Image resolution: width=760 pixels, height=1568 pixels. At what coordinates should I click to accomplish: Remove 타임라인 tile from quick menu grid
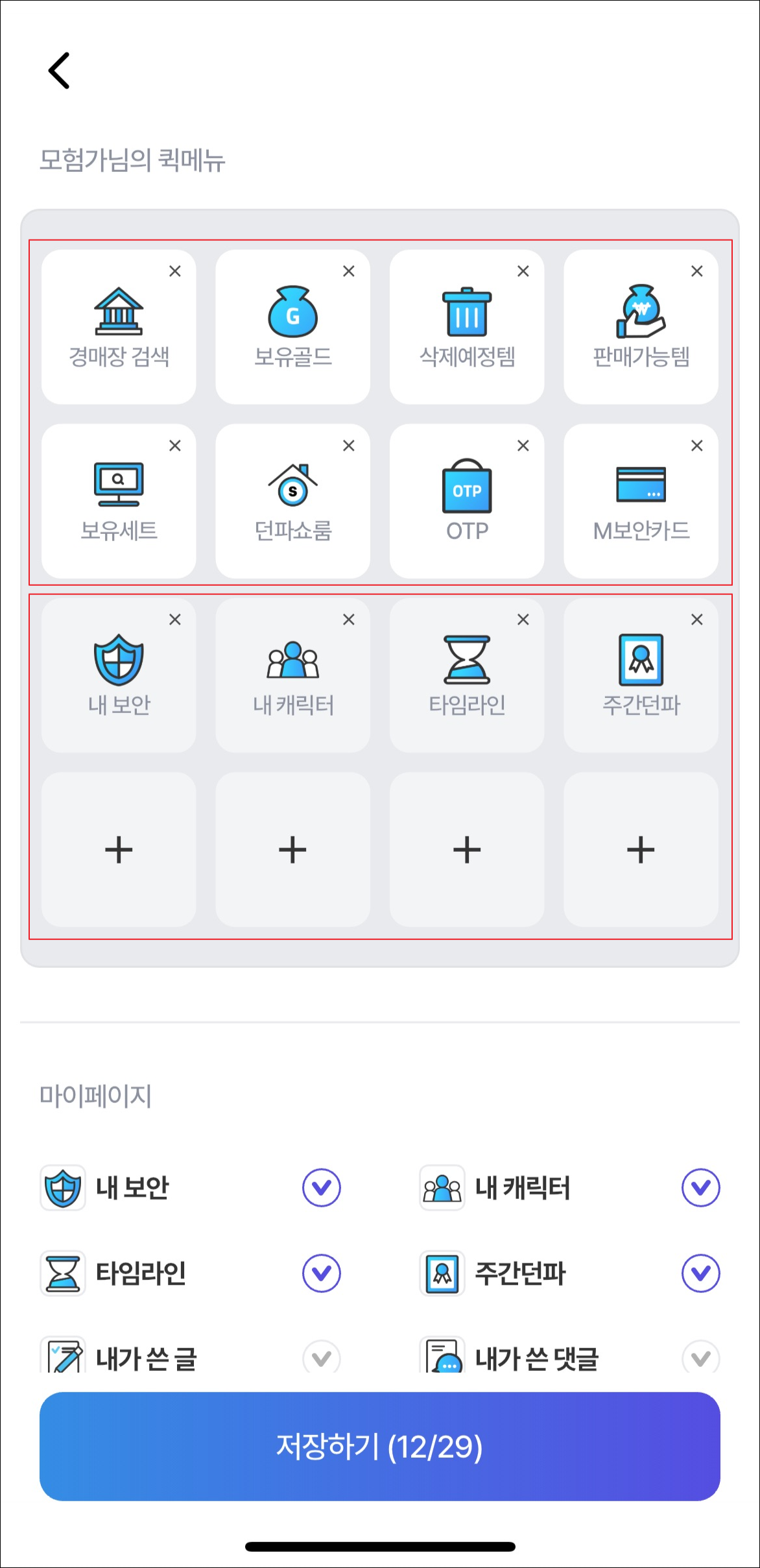(523, 620)
